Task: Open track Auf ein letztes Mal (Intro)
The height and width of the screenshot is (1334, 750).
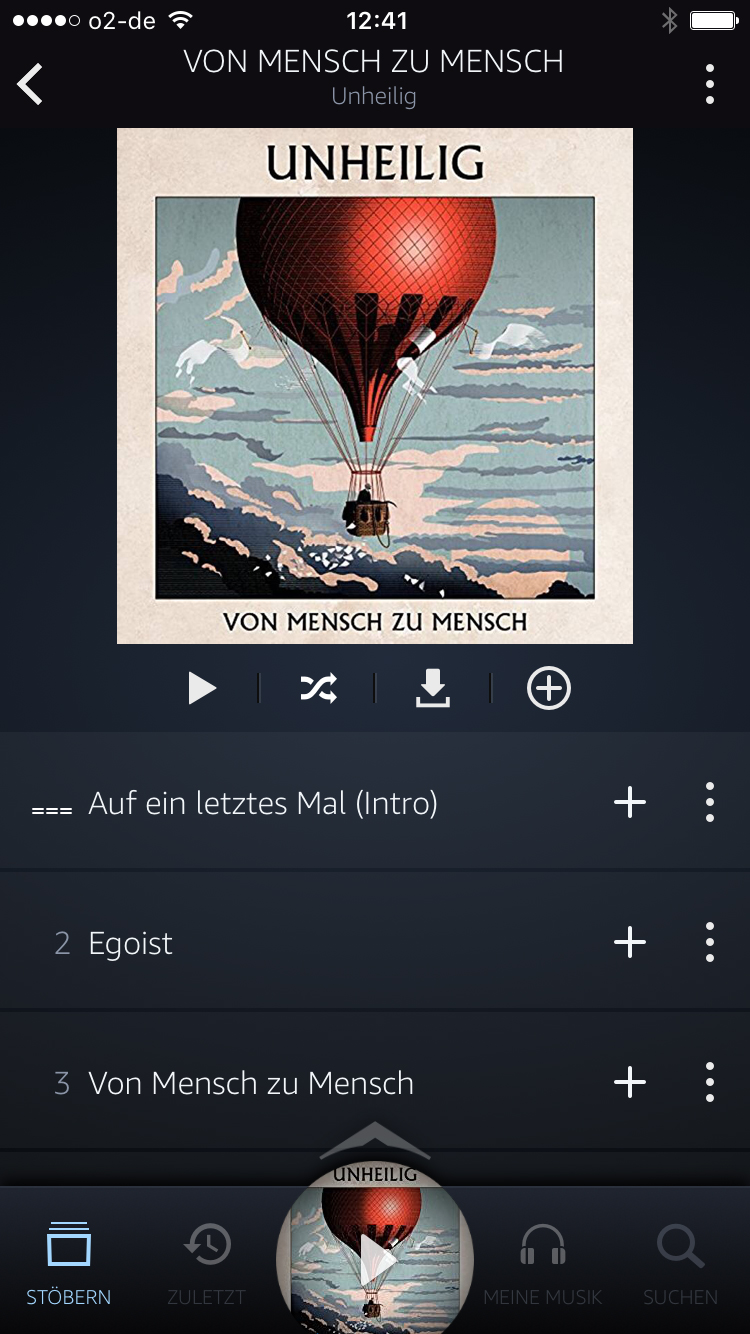Action: tap(262, 803)
